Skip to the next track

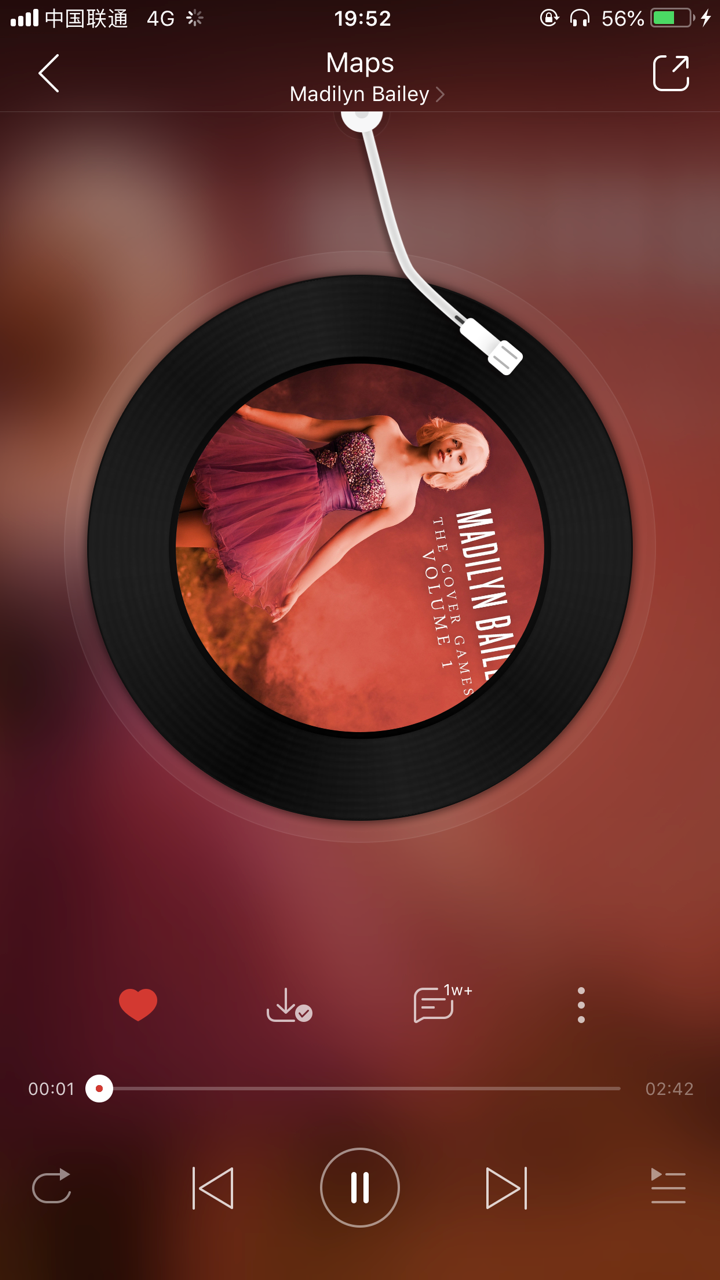pos(506,1188)
